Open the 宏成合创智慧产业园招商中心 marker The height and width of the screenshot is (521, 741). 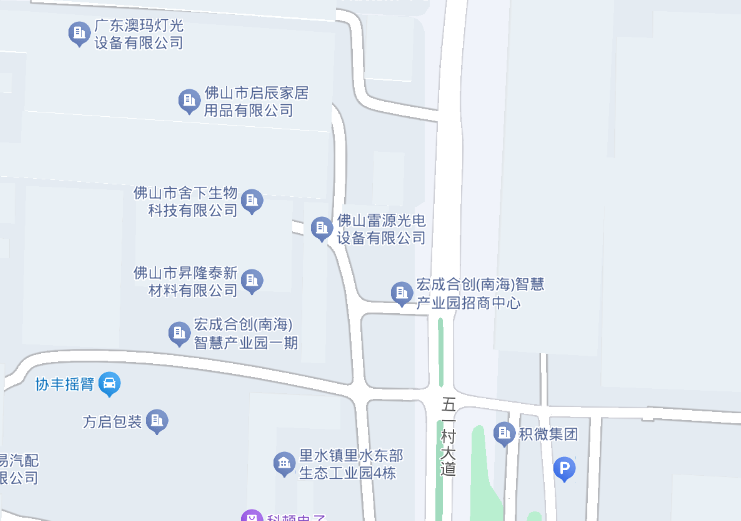(x=401, y=293)
